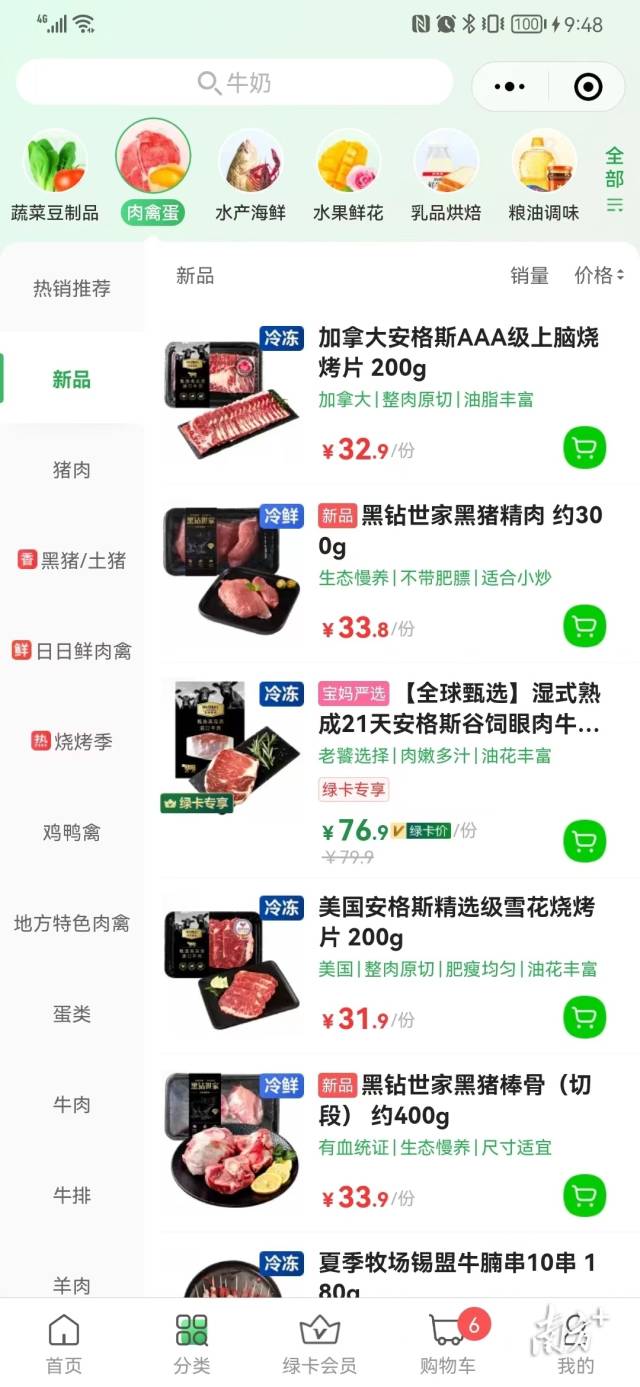Close the mini program via circle icon

pos(588,87)
